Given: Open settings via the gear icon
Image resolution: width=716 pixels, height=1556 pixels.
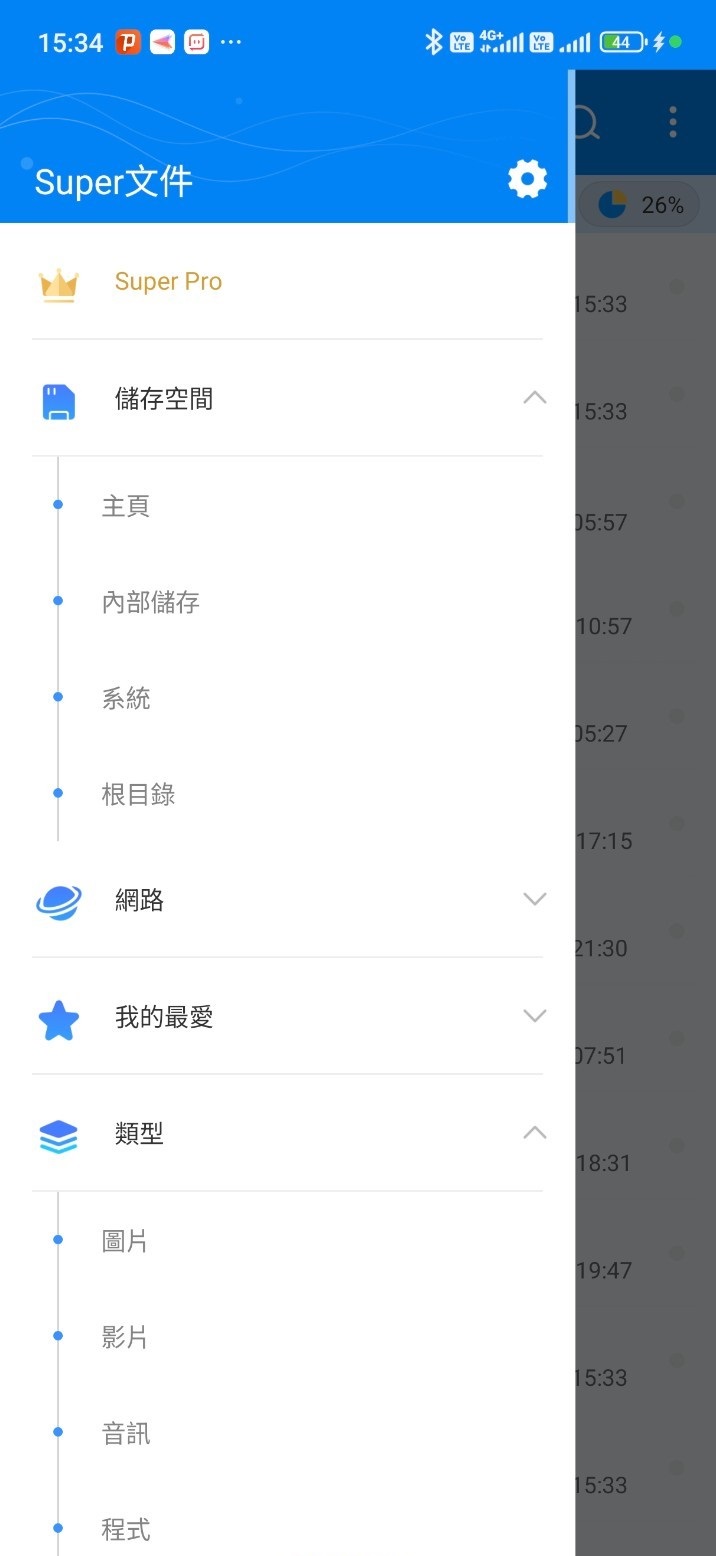Looking at the screenshot, I should [527, 179].
